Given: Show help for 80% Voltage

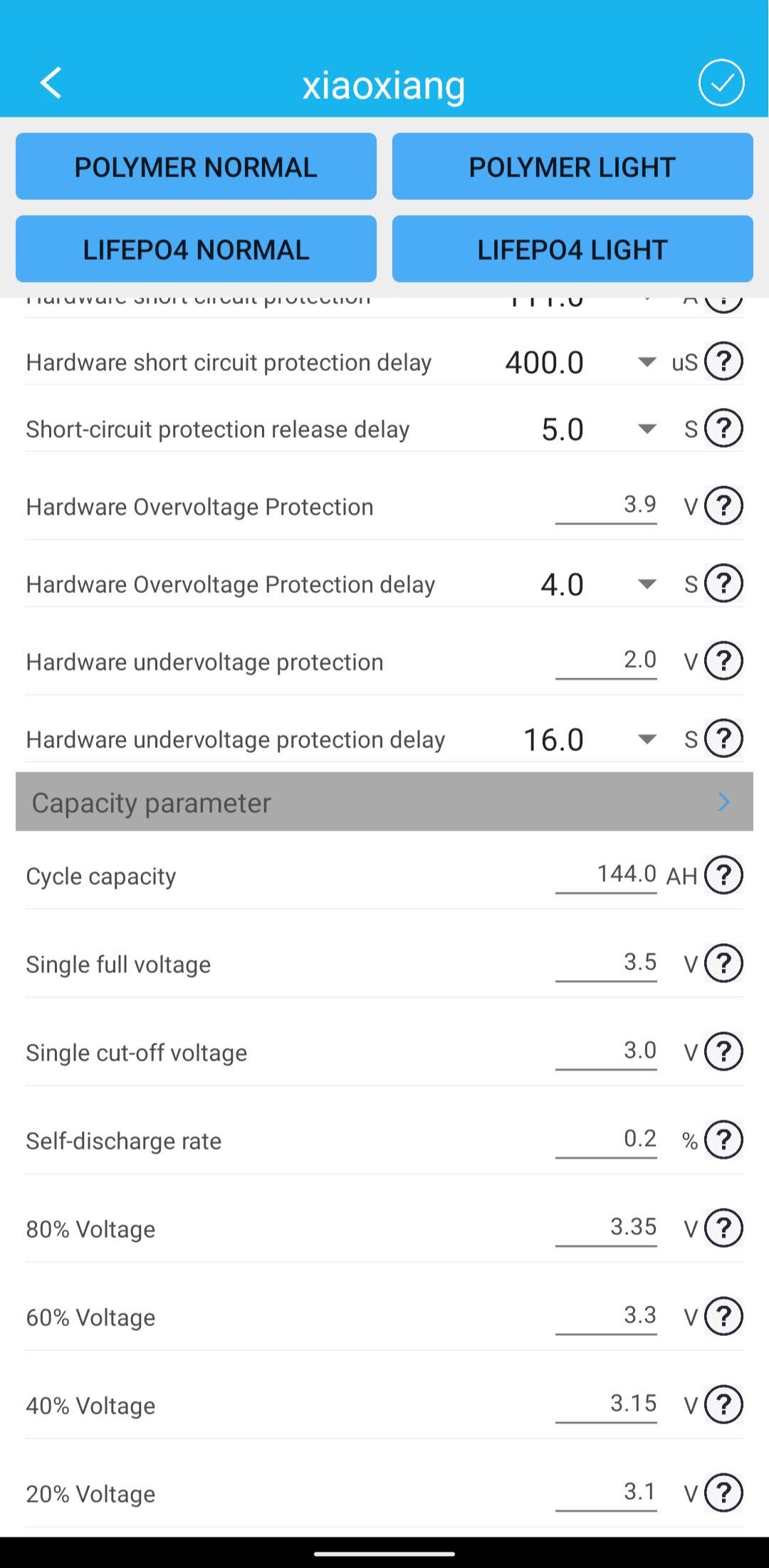Looking at the screenshot, I should (723, 1228).
